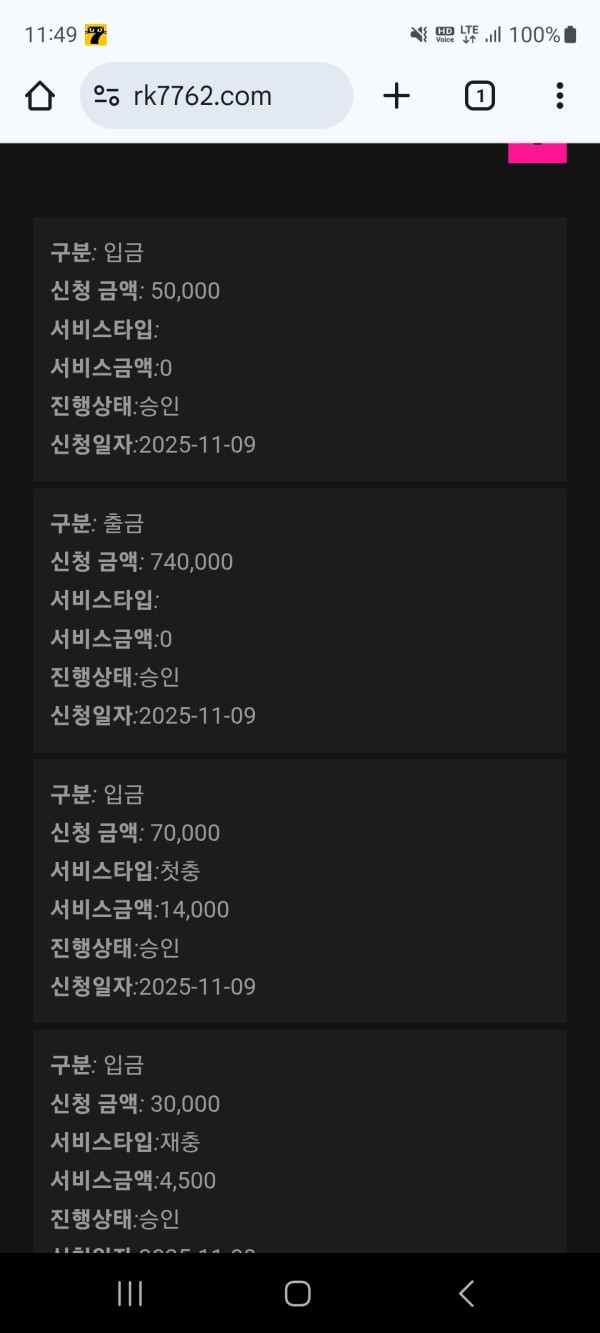Screen dimensions: 600x1333
Task: Open the browser overflow menu
Action: point(559,96)
